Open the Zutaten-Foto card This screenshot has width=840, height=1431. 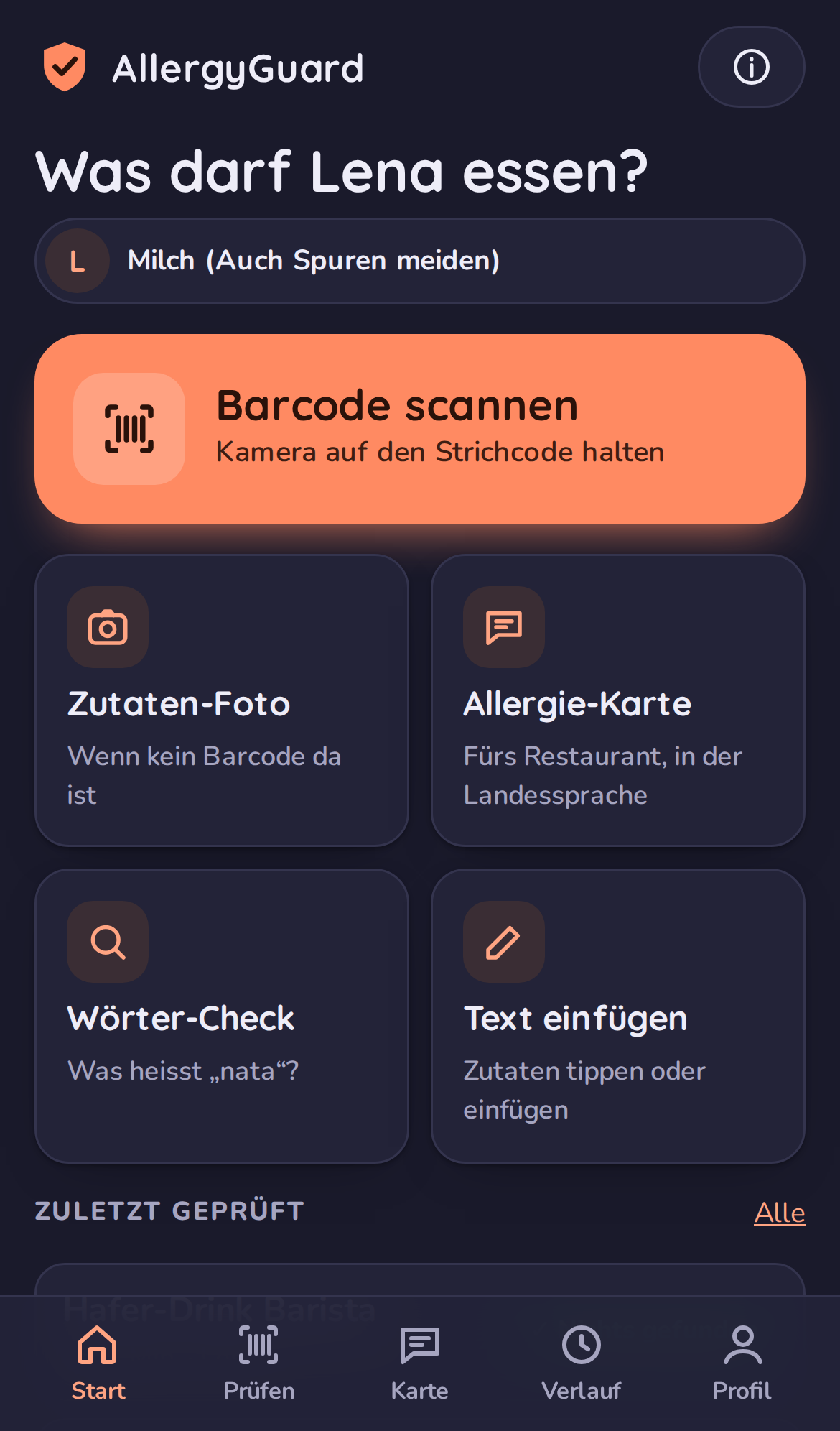point(222,700)
